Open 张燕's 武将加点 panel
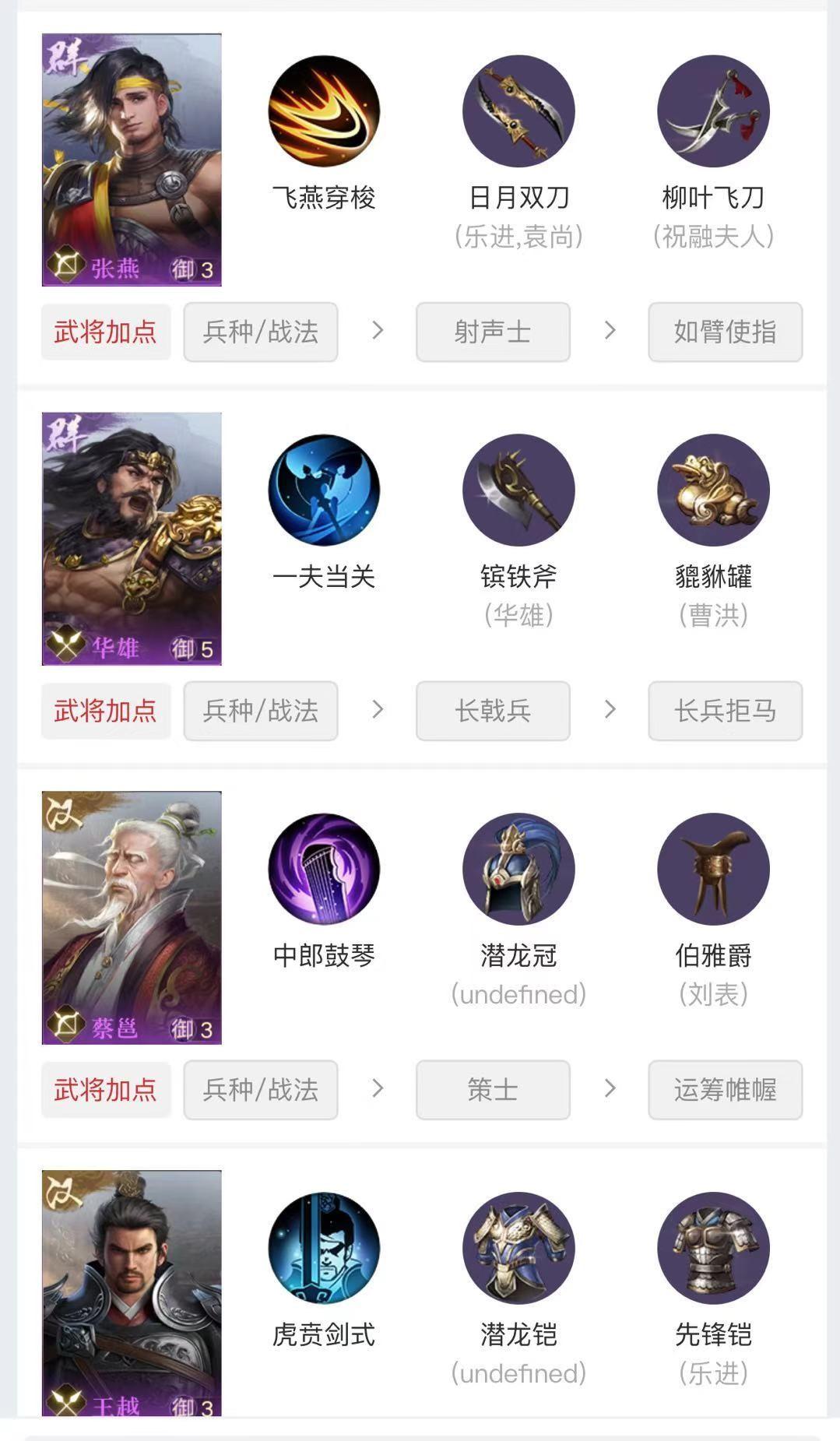The height and width of the screenshot is (1441, 840). (105, 332)
